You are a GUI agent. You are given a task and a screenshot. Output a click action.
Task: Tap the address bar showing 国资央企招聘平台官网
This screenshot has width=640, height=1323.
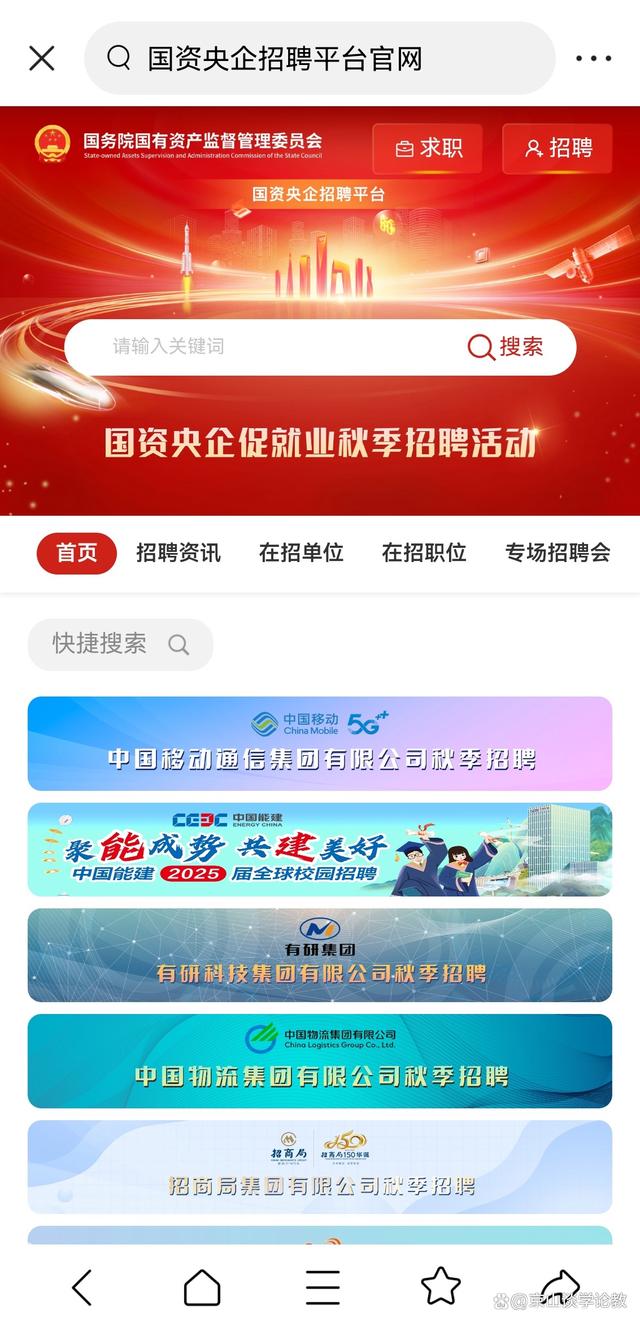[x=320, y=58]
